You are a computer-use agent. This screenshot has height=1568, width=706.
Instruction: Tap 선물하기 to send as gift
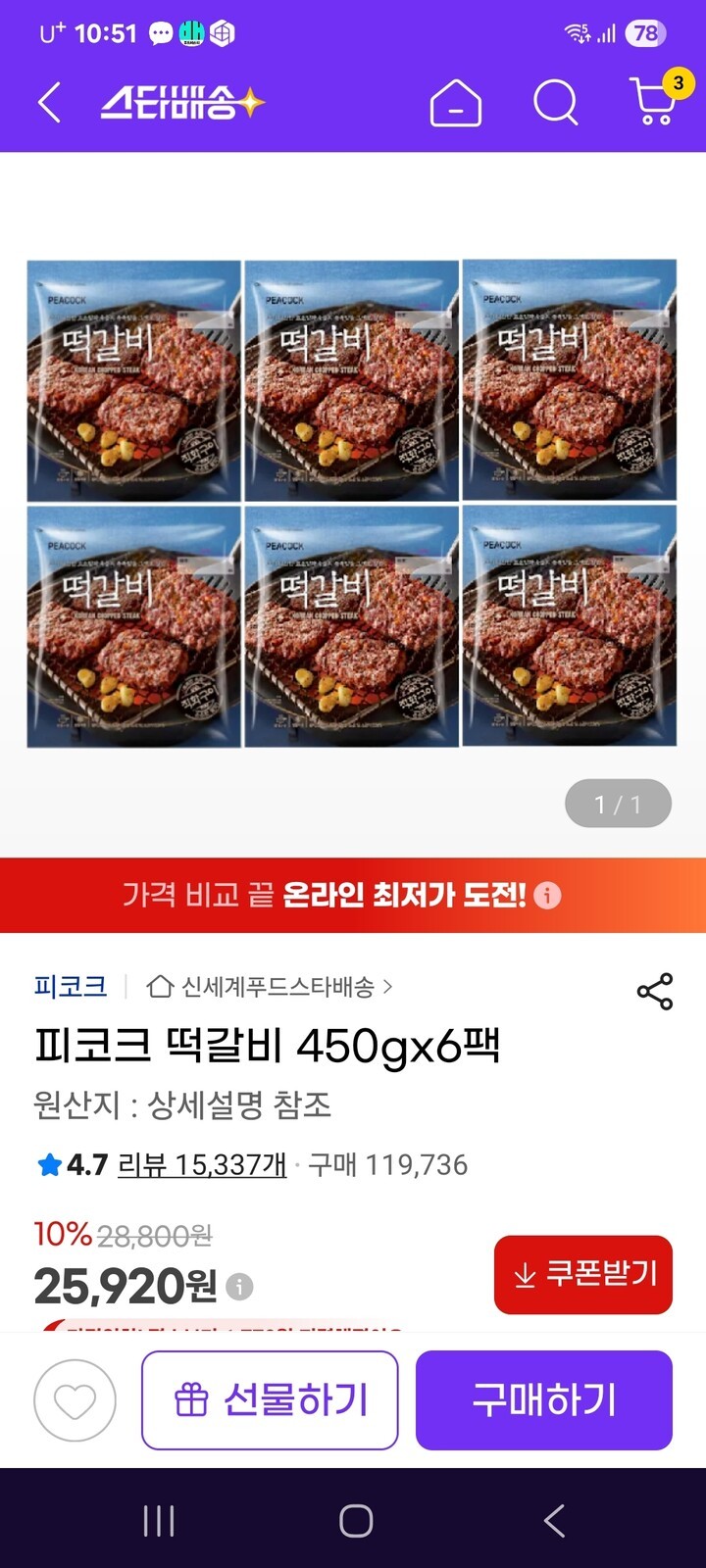click(270, 1400)
